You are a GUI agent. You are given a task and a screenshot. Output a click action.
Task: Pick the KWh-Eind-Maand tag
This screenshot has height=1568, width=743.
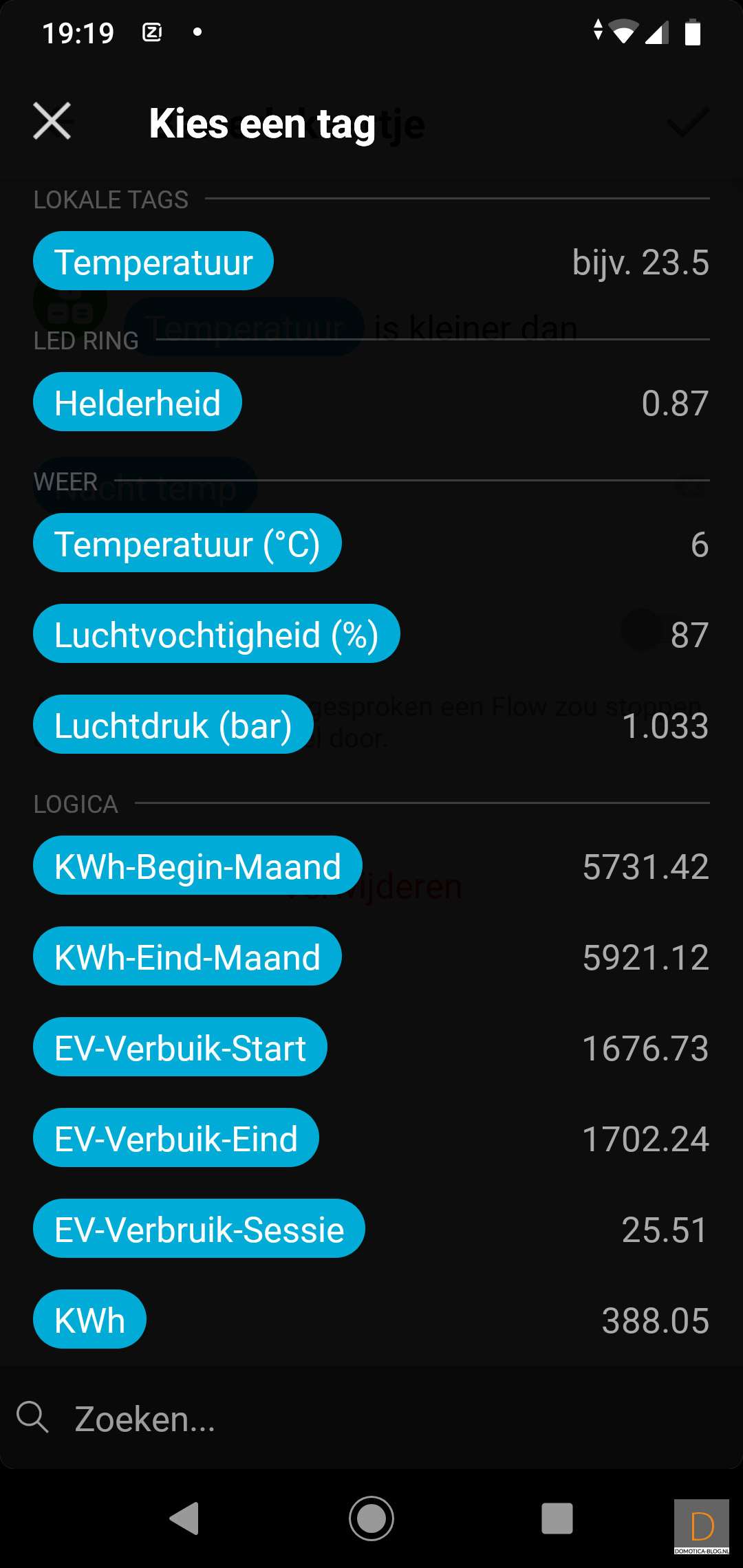pyautogui.click(x=187, y=957)
